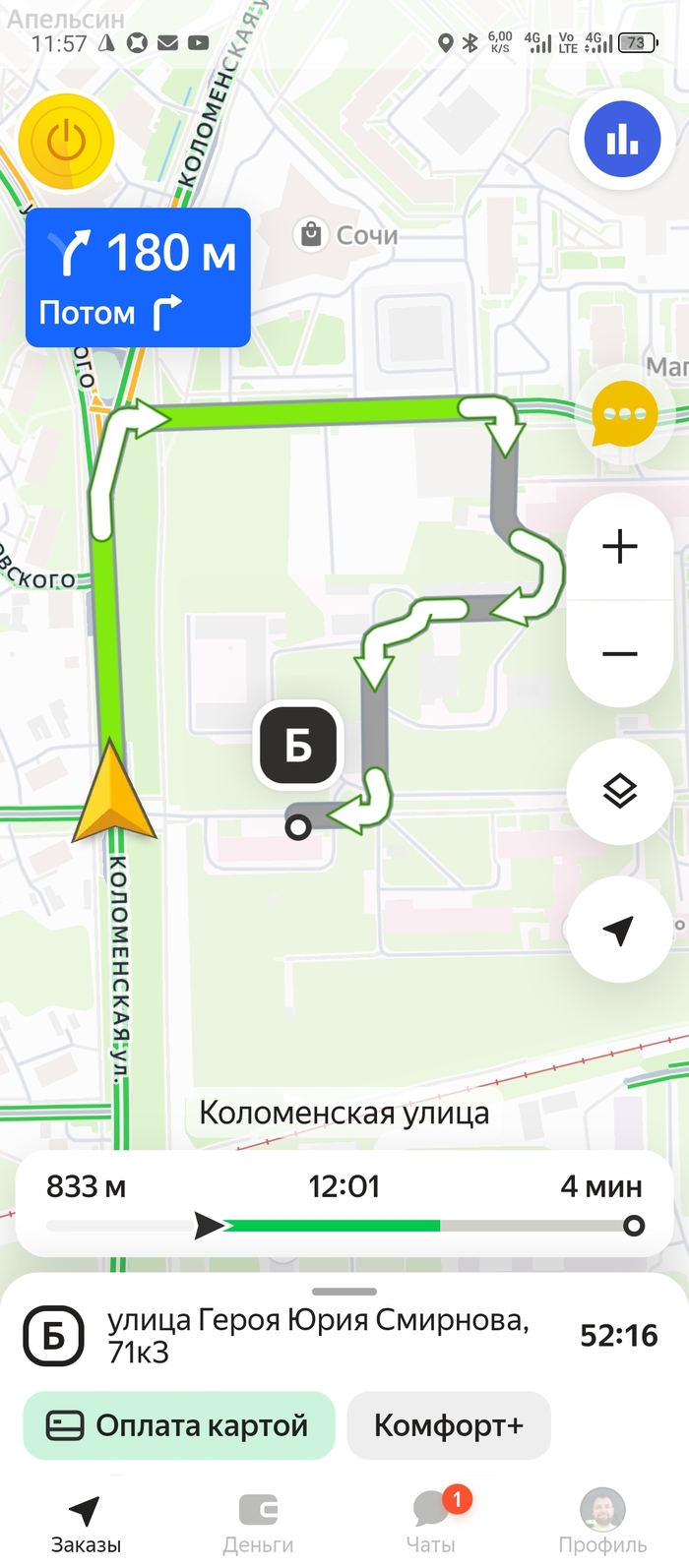Viewport: 689px width, 1568px height.
Task: Go to the Профиль tab
Action: pyautogui.click(x=602, y=1523)
